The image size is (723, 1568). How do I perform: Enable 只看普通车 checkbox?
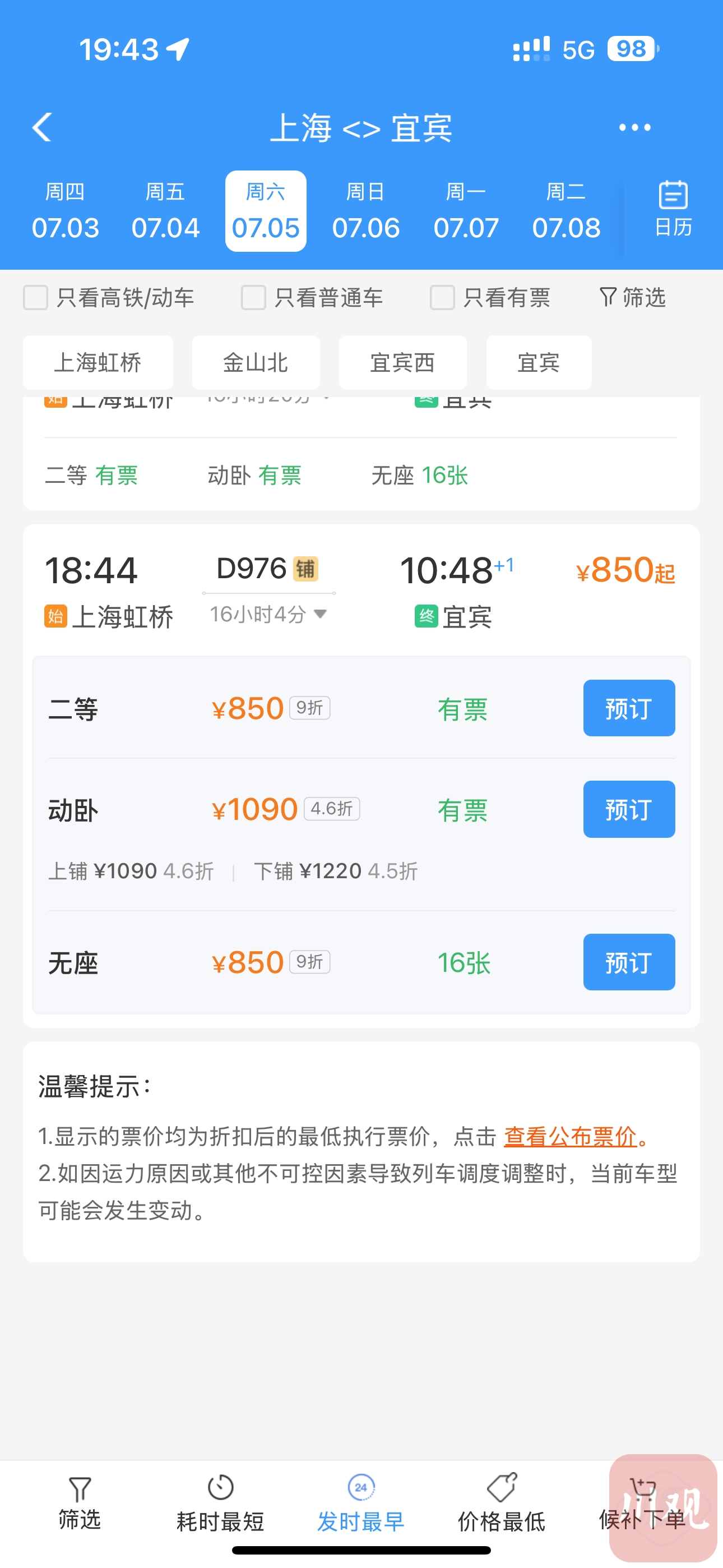tap(254, 298)
